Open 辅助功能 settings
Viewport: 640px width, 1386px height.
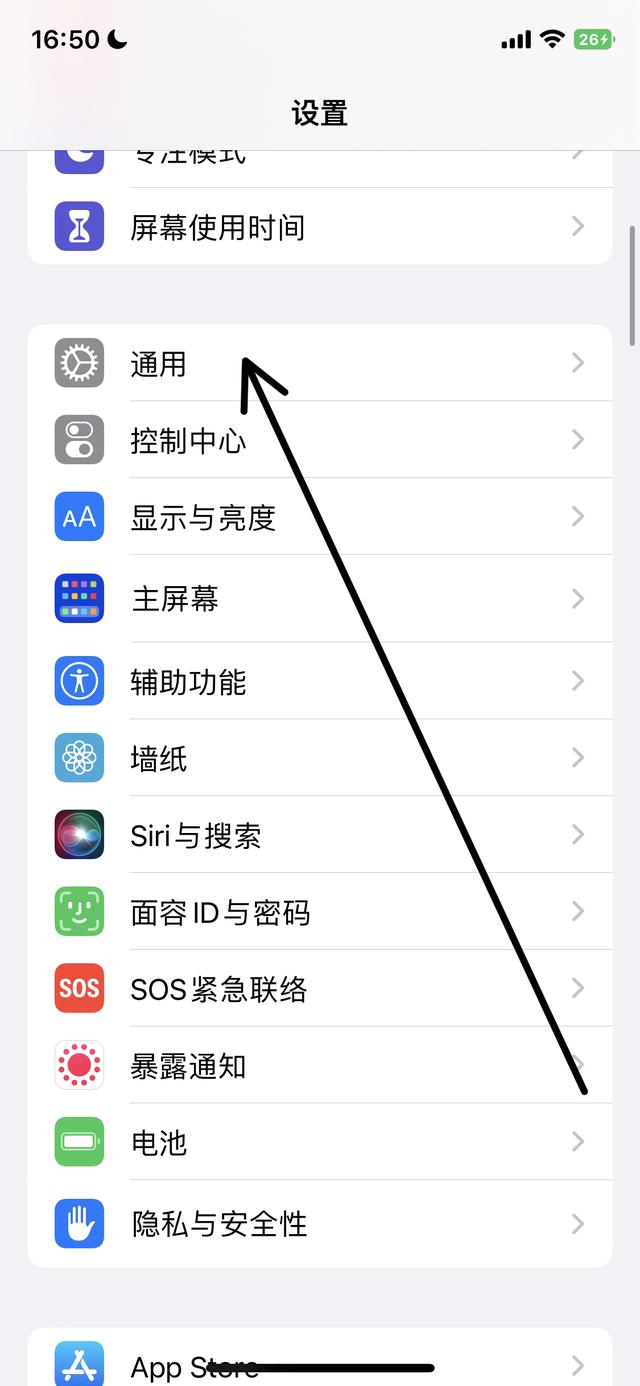click(x=320, y=681)
